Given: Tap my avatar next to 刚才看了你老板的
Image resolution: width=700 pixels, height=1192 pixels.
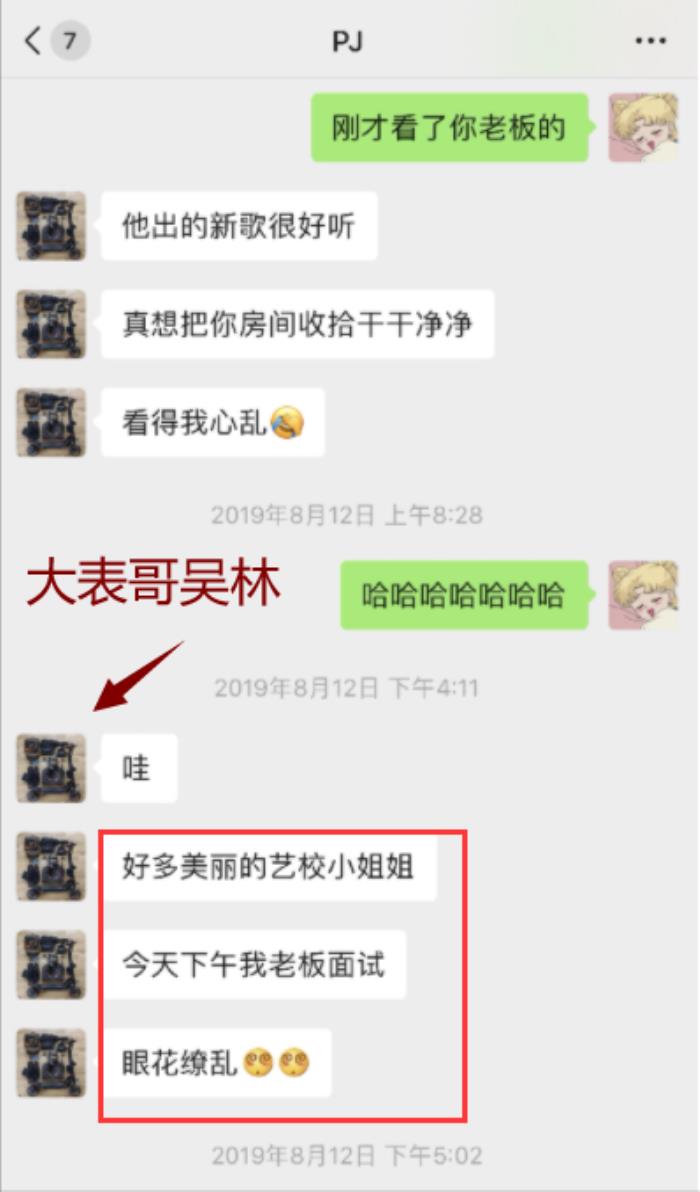Looking at the screenshot, I should [643, 128].
